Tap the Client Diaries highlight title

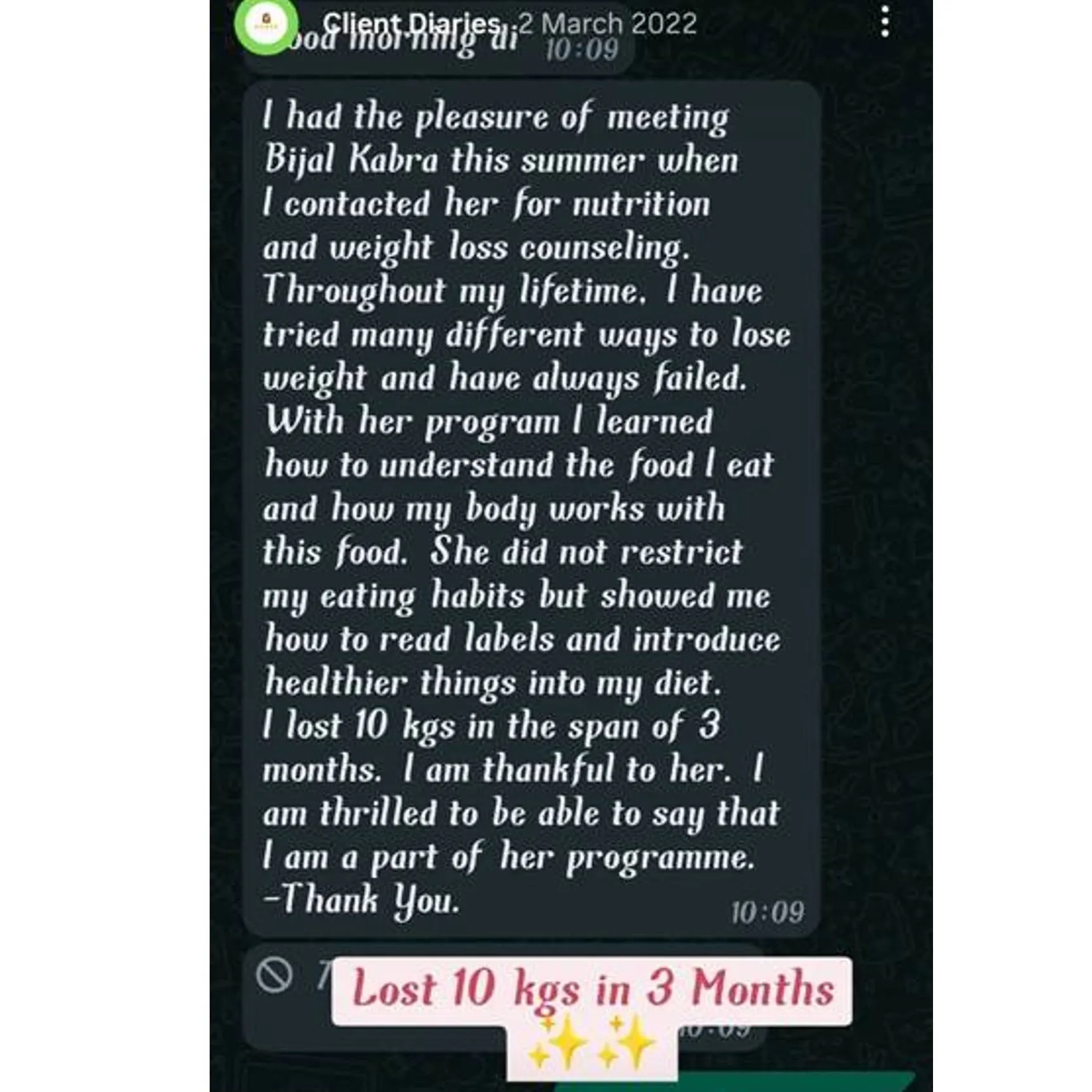click(x=411, y=24)
